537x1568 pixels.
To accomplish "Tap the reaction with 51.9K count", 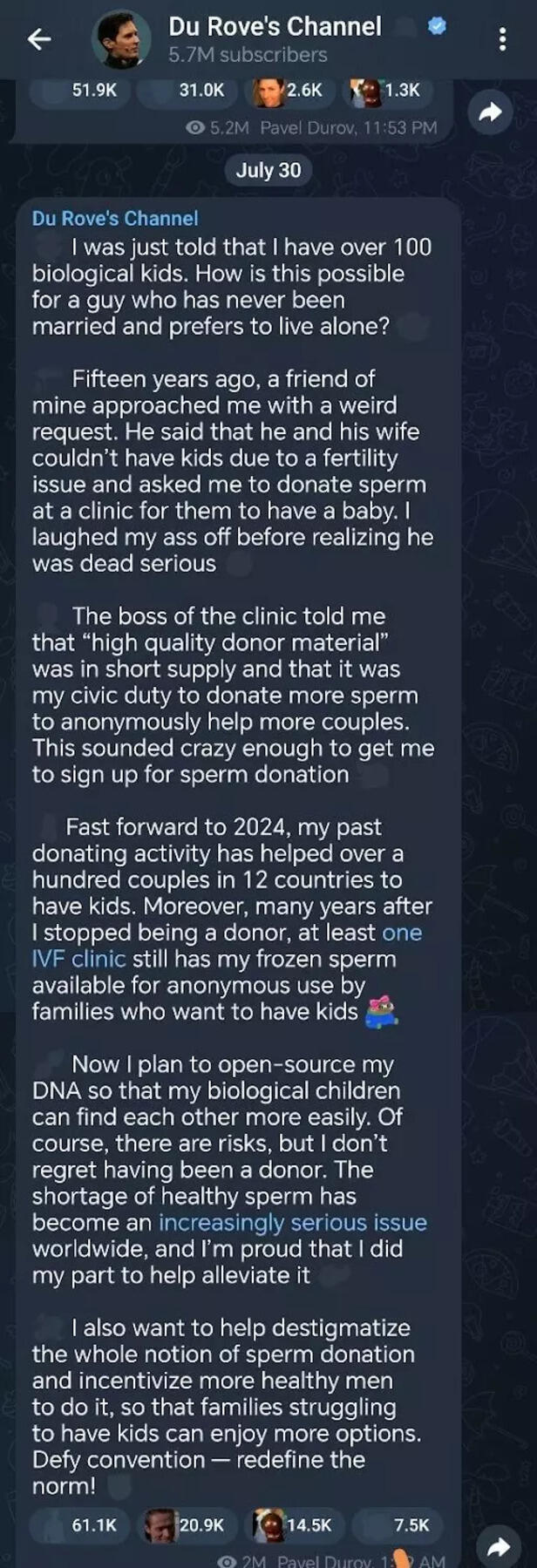I will [81, 90].
